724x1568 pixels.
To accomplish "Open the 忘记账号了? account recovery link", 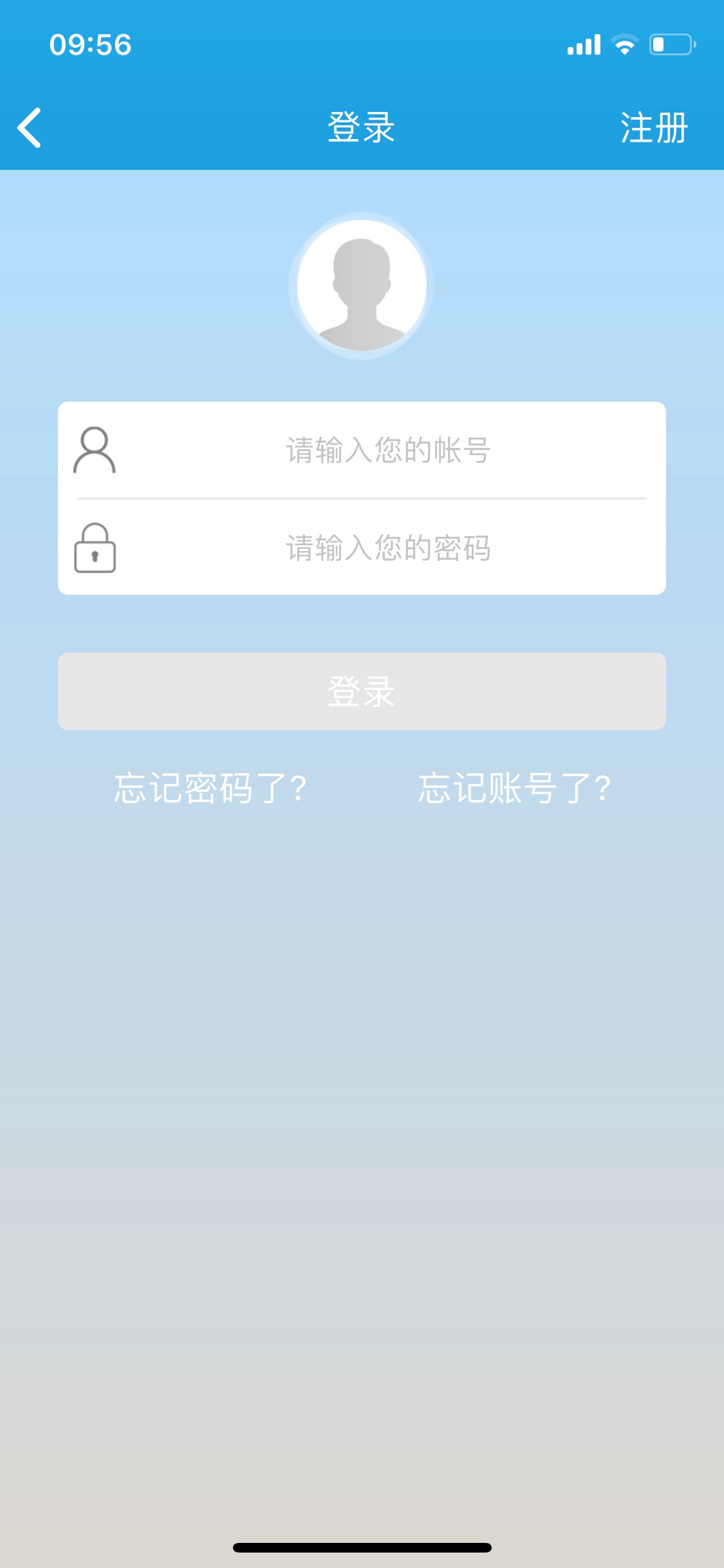I will coord(514,788).
